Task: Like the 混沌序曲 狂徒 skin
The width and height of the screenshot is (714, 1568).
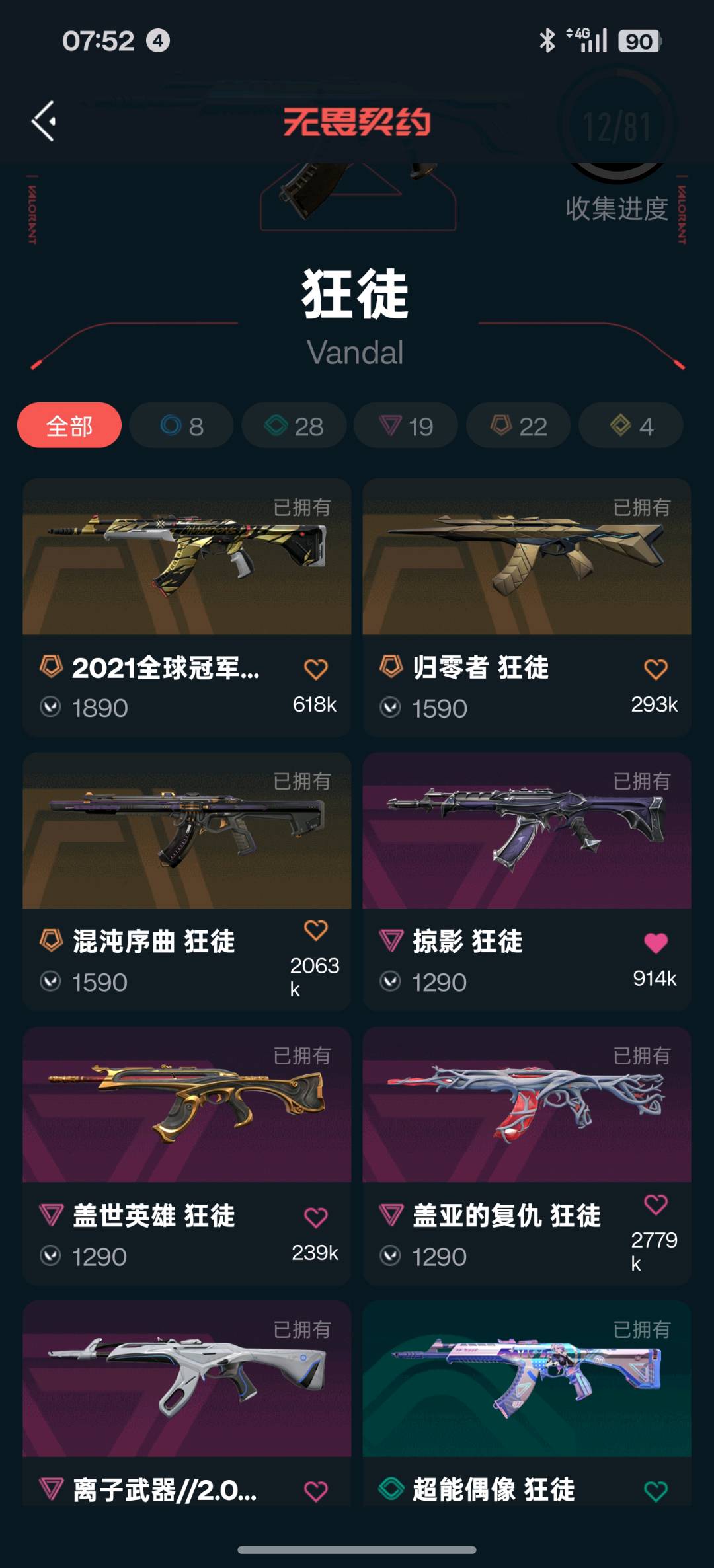Action: (x=316, y=930)
